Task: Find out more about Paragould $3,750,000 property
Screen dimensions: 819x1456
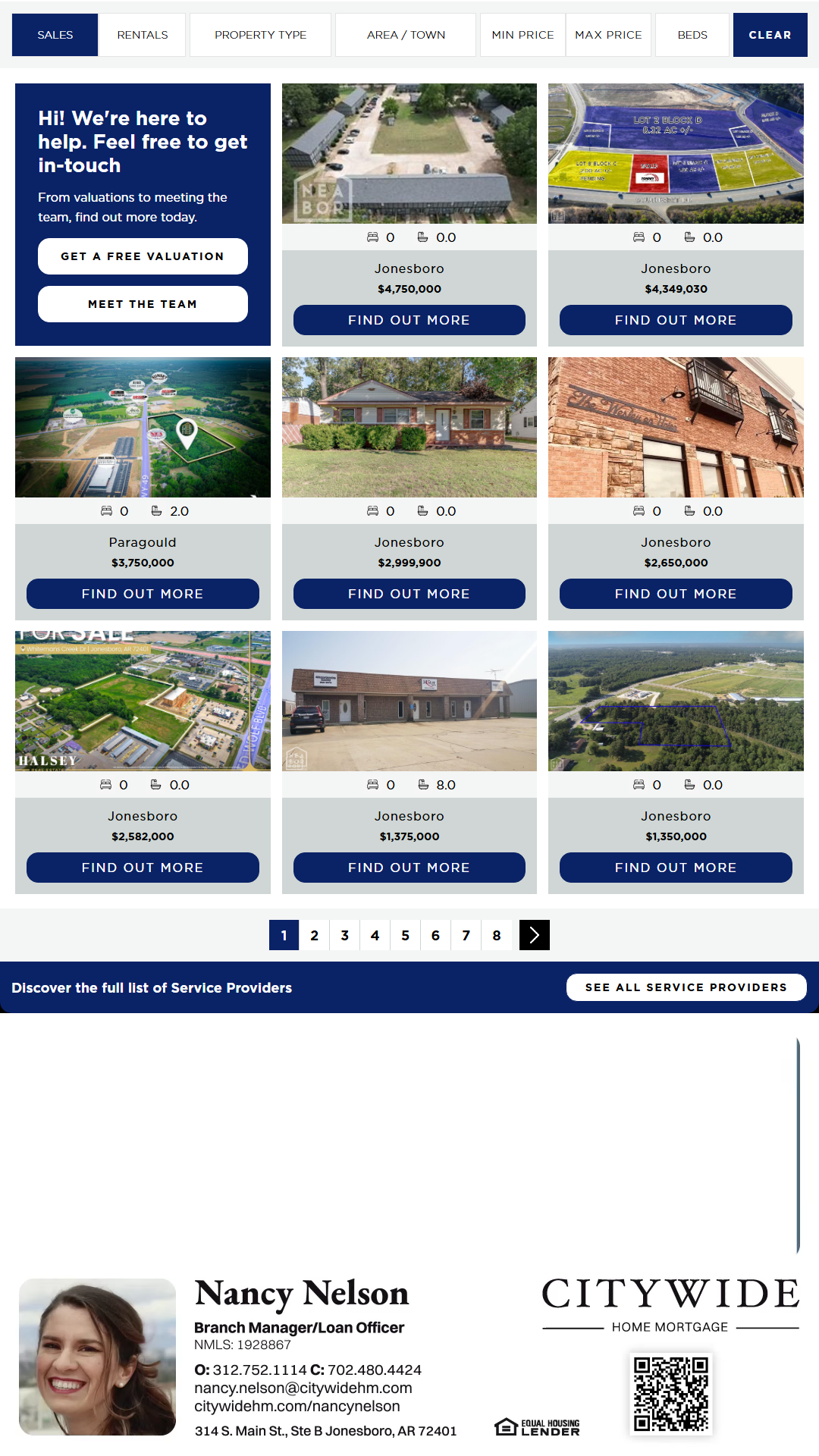Action: click(x=143, y=594)
